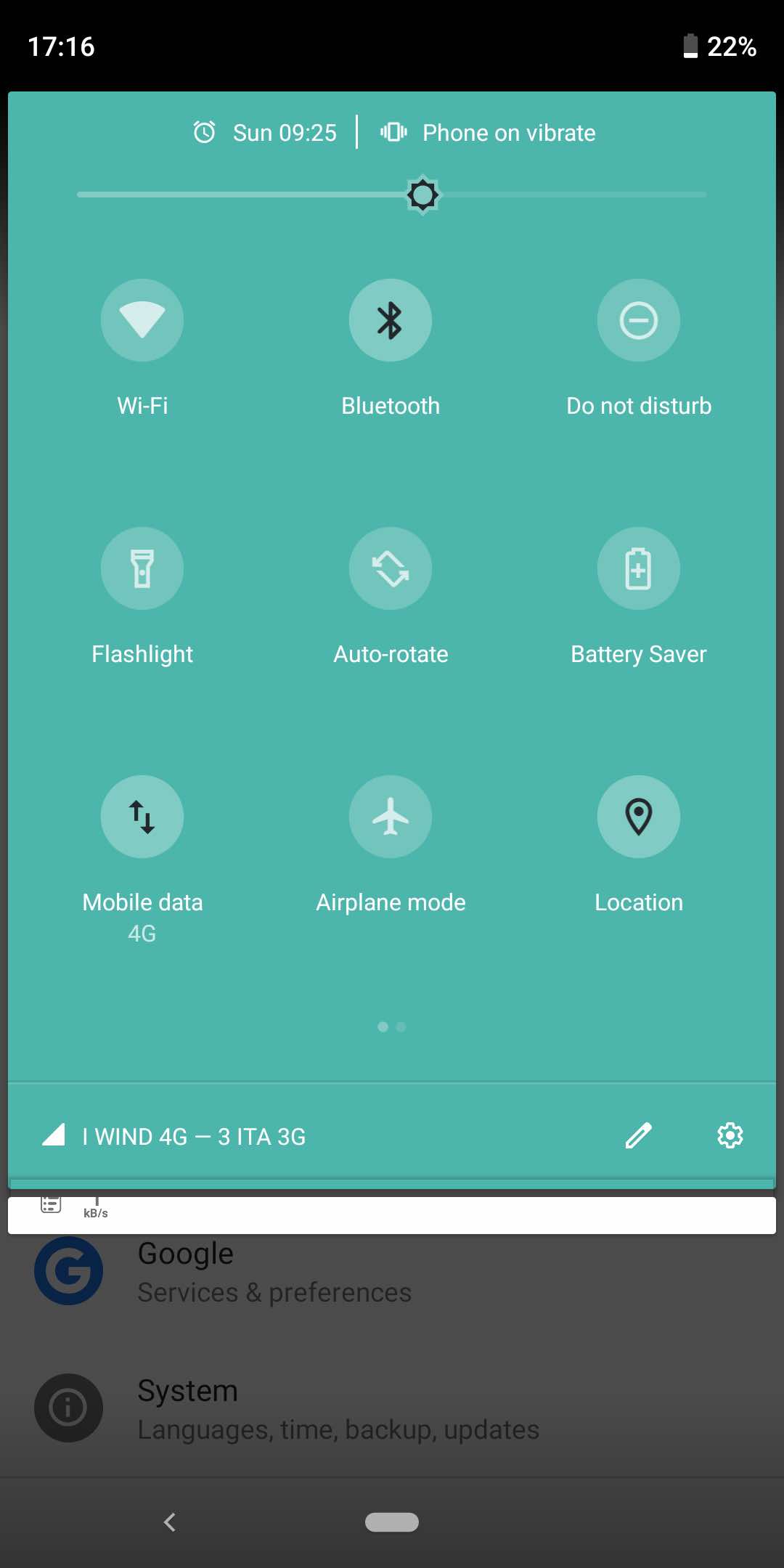Open settings via the gear icon
784x1568 pixels.
[730, 1135]
